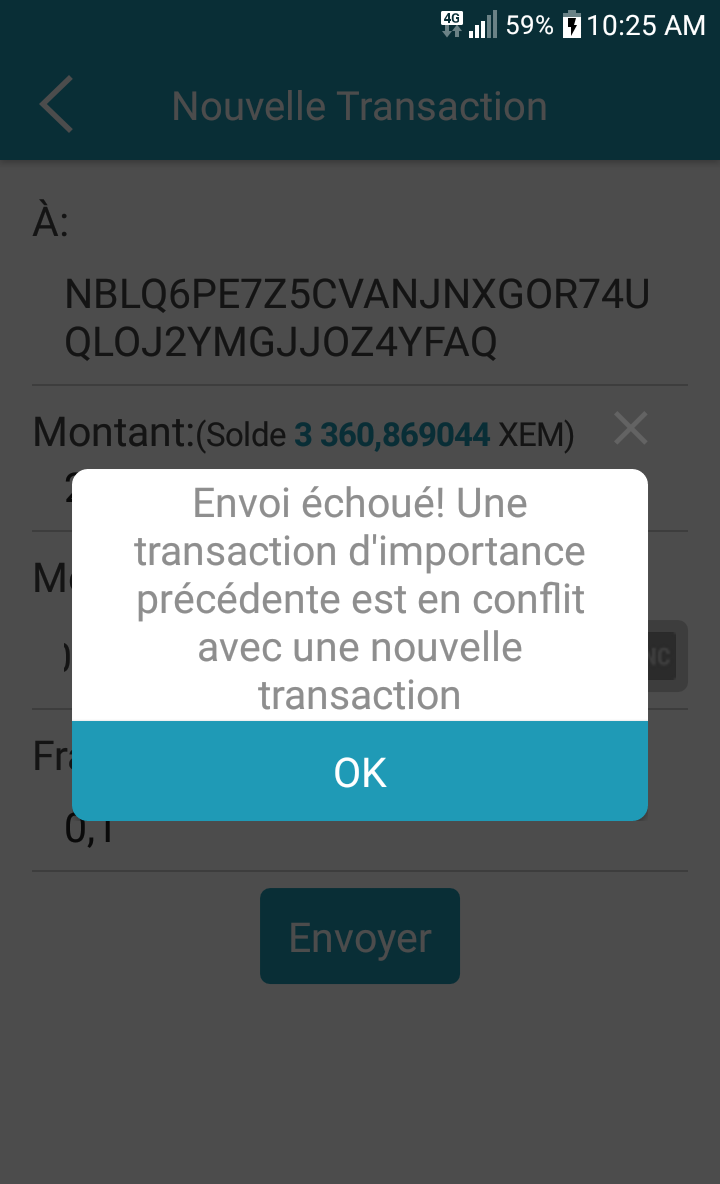The image size is (720, 1184).
Task: Dismiss the failed-send dialog with OK
Action: pos(360,771)
